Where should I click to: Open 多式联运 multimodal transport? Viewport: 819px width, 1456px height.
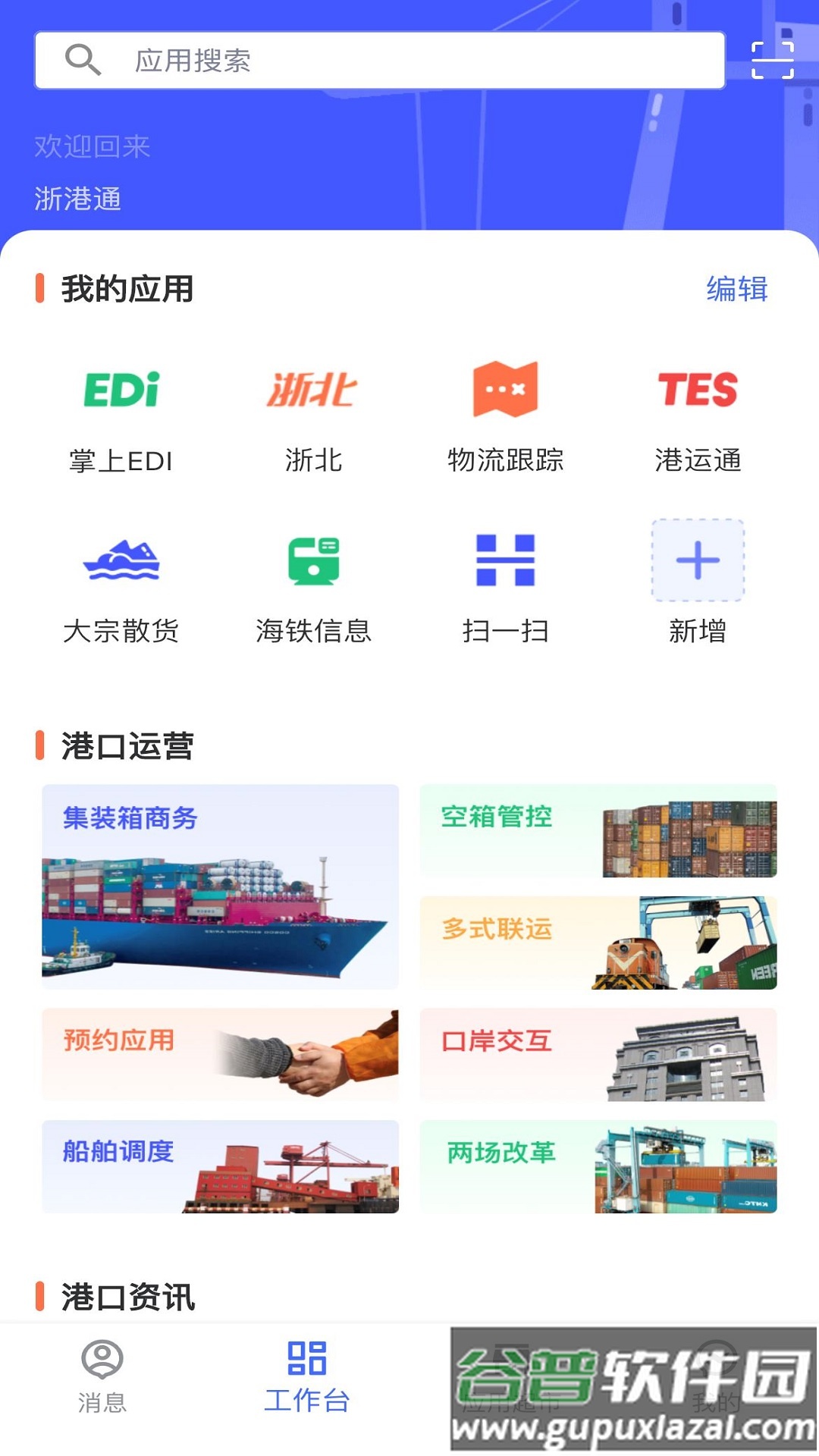pyautogui.click(x=599, y=944)
